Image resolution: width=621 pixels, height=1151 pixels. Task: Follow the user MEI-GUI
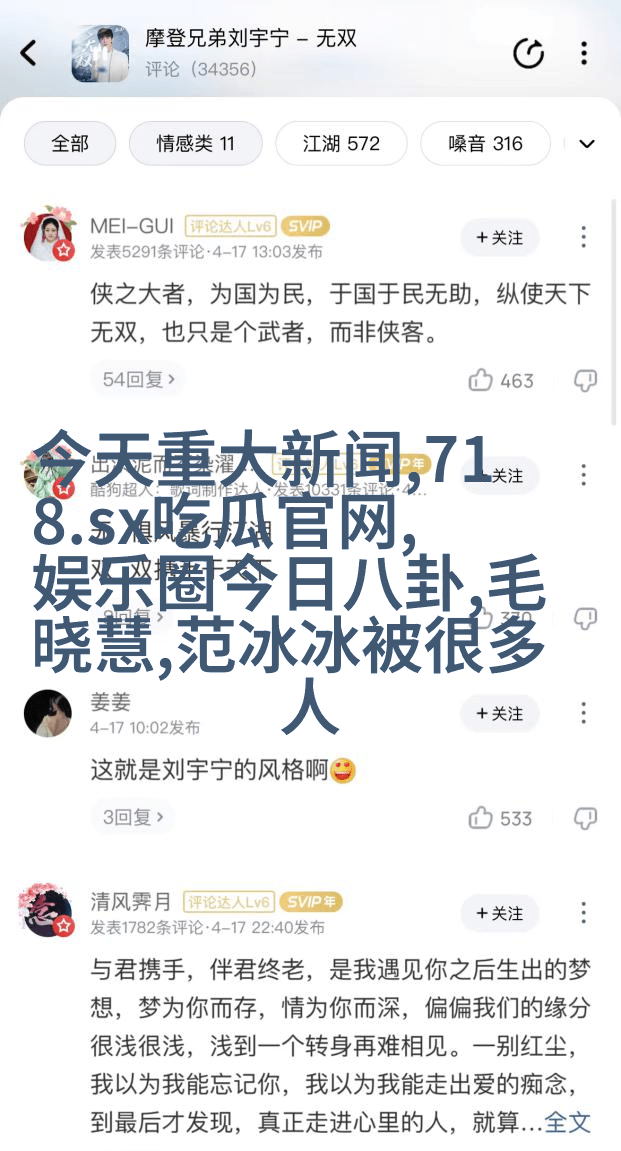pyautogui.click(x=499, y=238)
